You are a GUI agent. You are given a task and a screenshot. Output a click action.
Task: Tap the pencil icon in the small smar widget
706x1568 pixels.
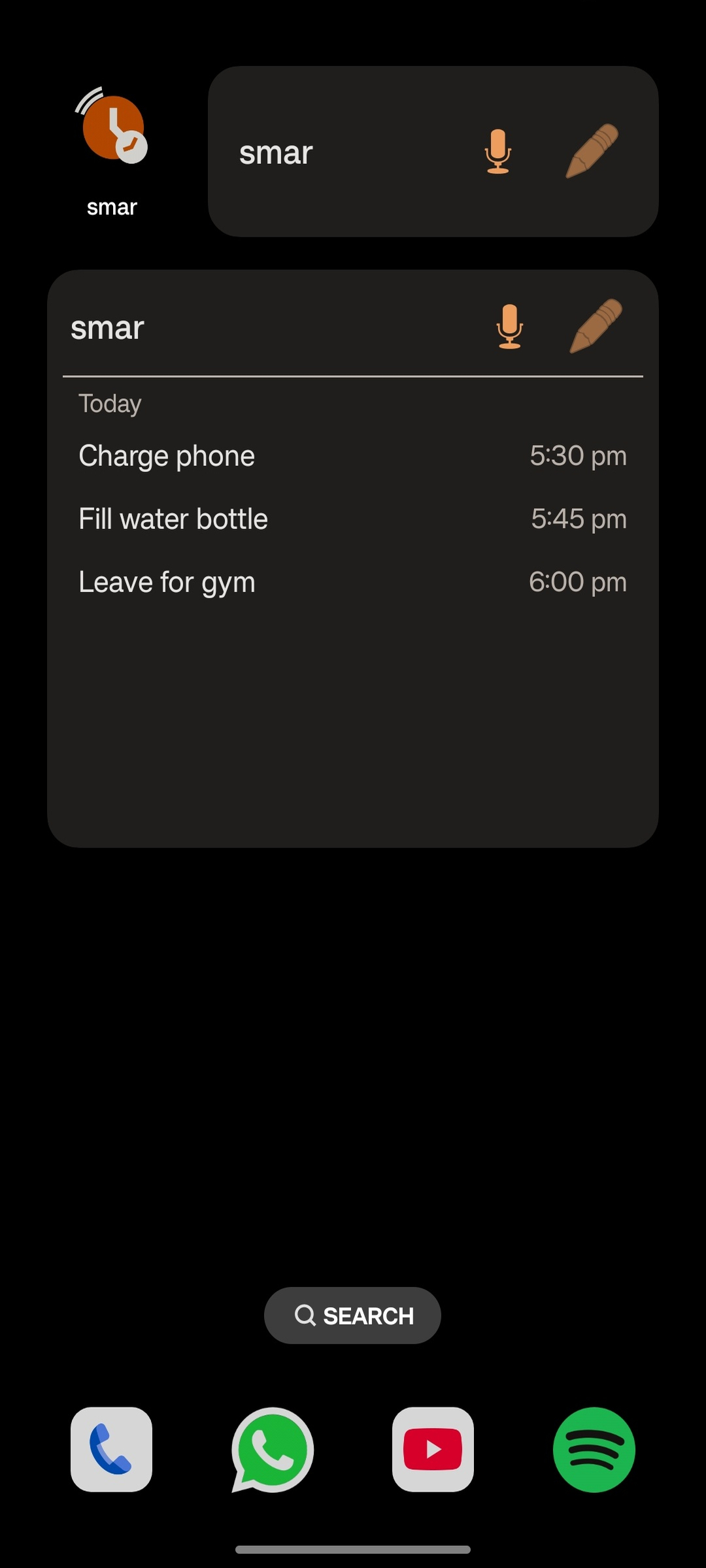click(592, 152)
